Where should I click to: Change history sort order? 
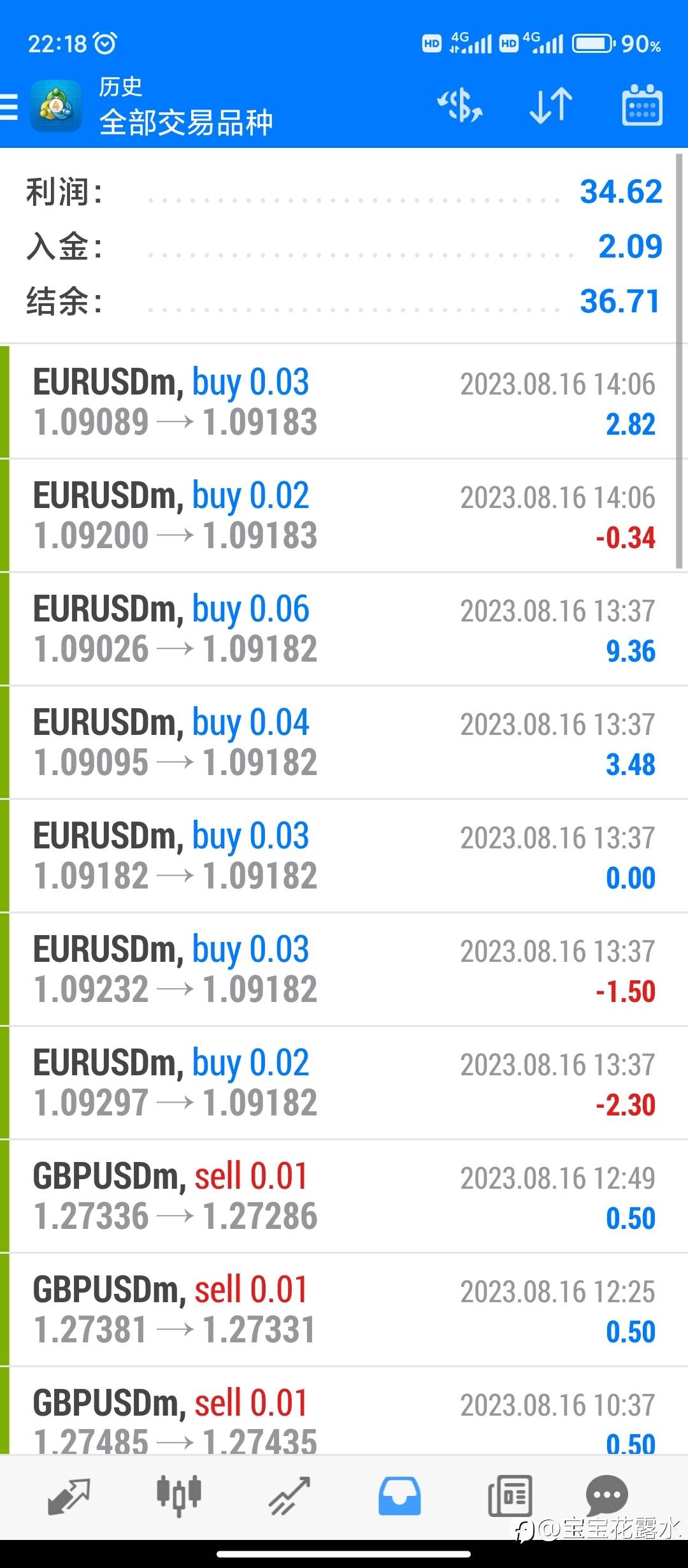click(x=551, y=106)
